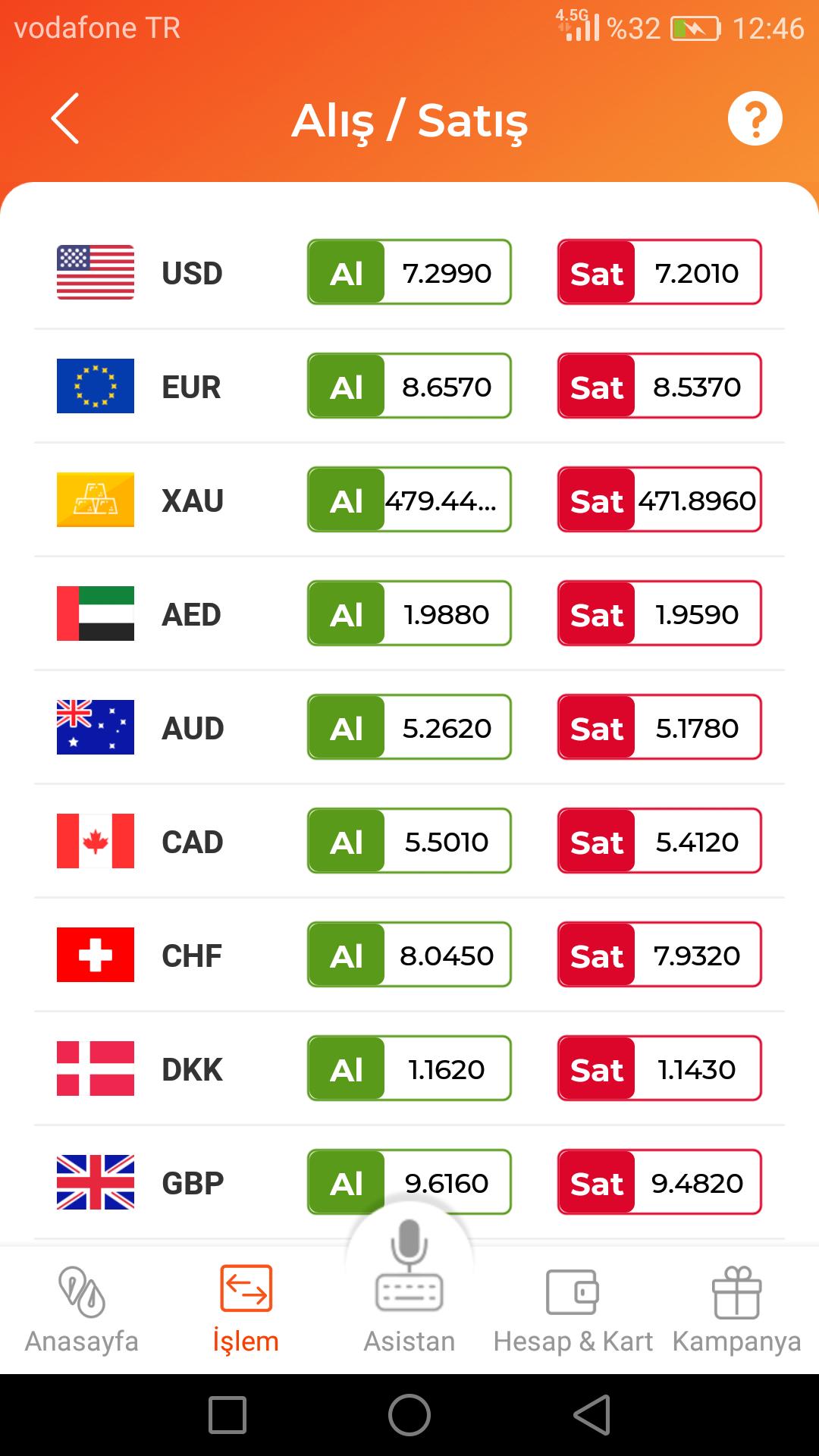Buy USD at 7.2990
The image size is (819, 1456).
pyautogui.click(x=409, y=272)
